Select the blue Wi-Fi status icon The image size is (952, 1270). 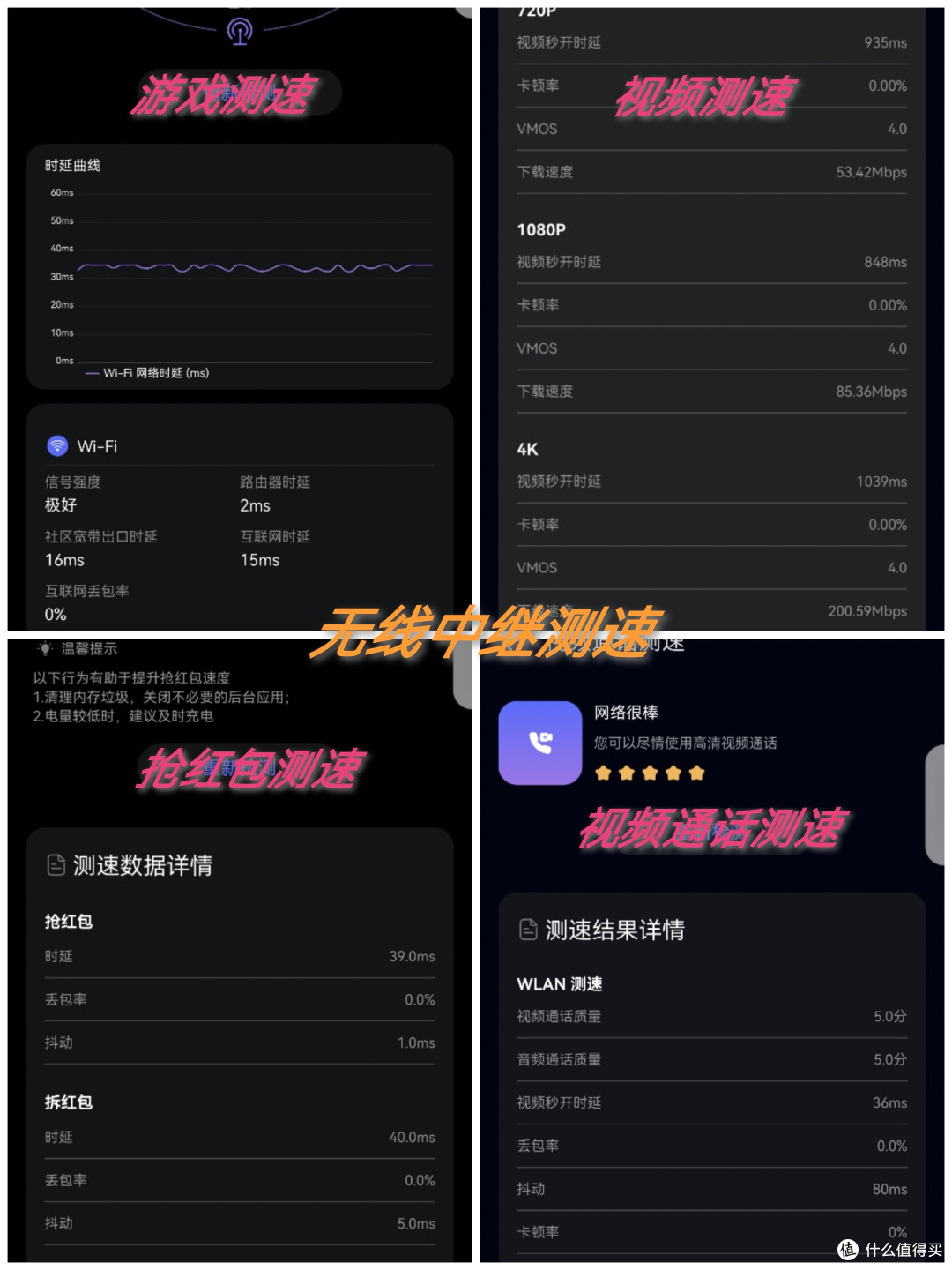[x=57, y=445]
